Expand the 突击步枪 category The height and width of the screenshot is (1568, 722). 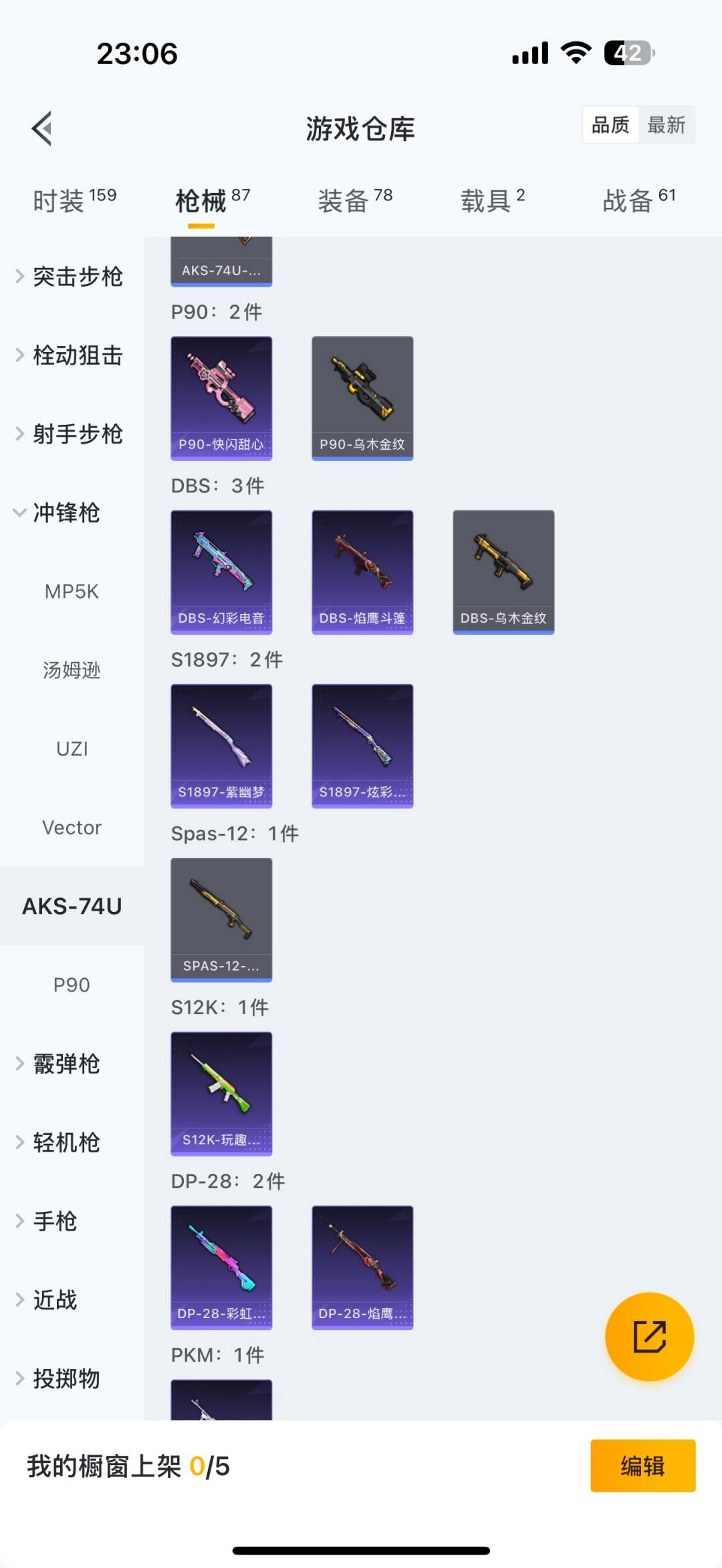click(78, 277)
